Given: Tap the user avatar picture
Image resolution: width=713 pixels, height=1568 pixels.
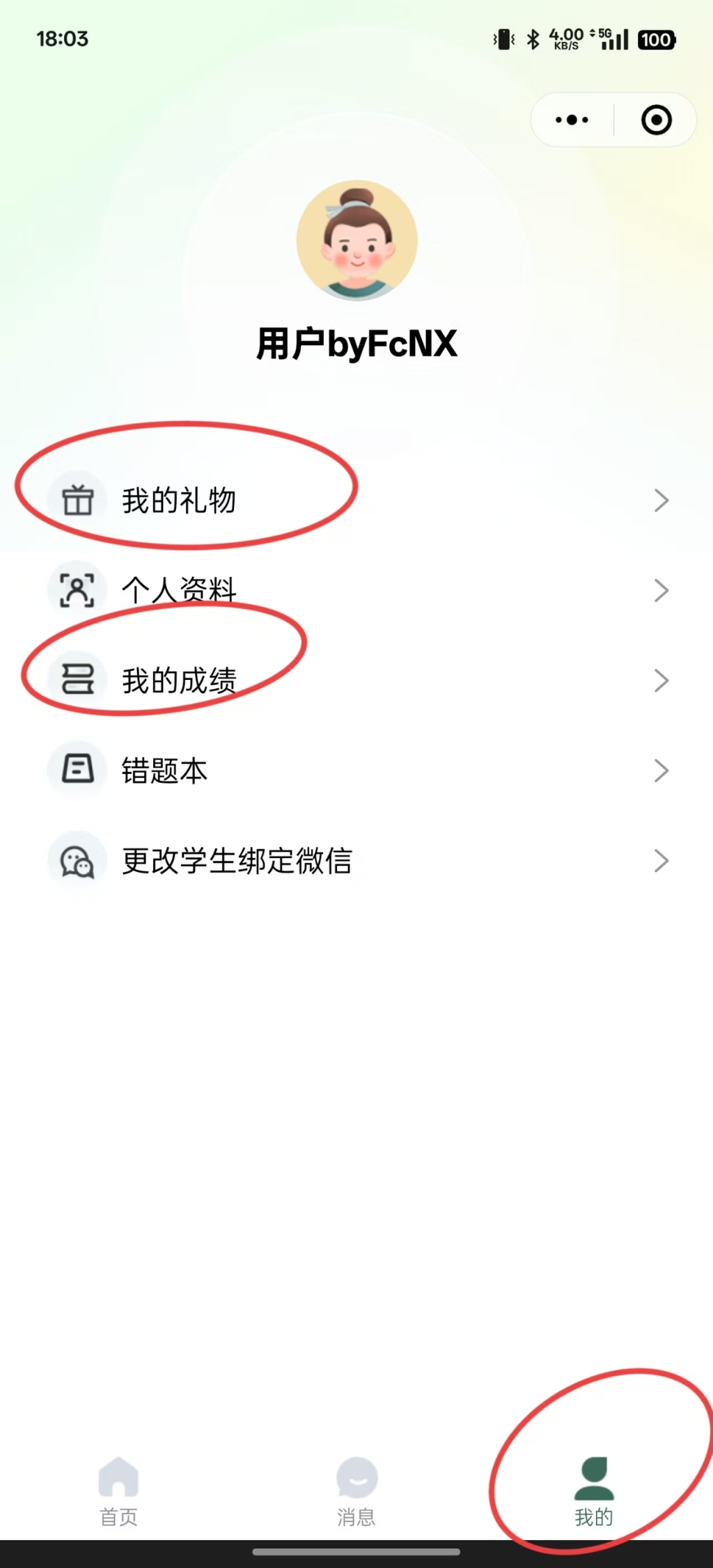Looking at the screenshot, I should [x=356, y=240].
